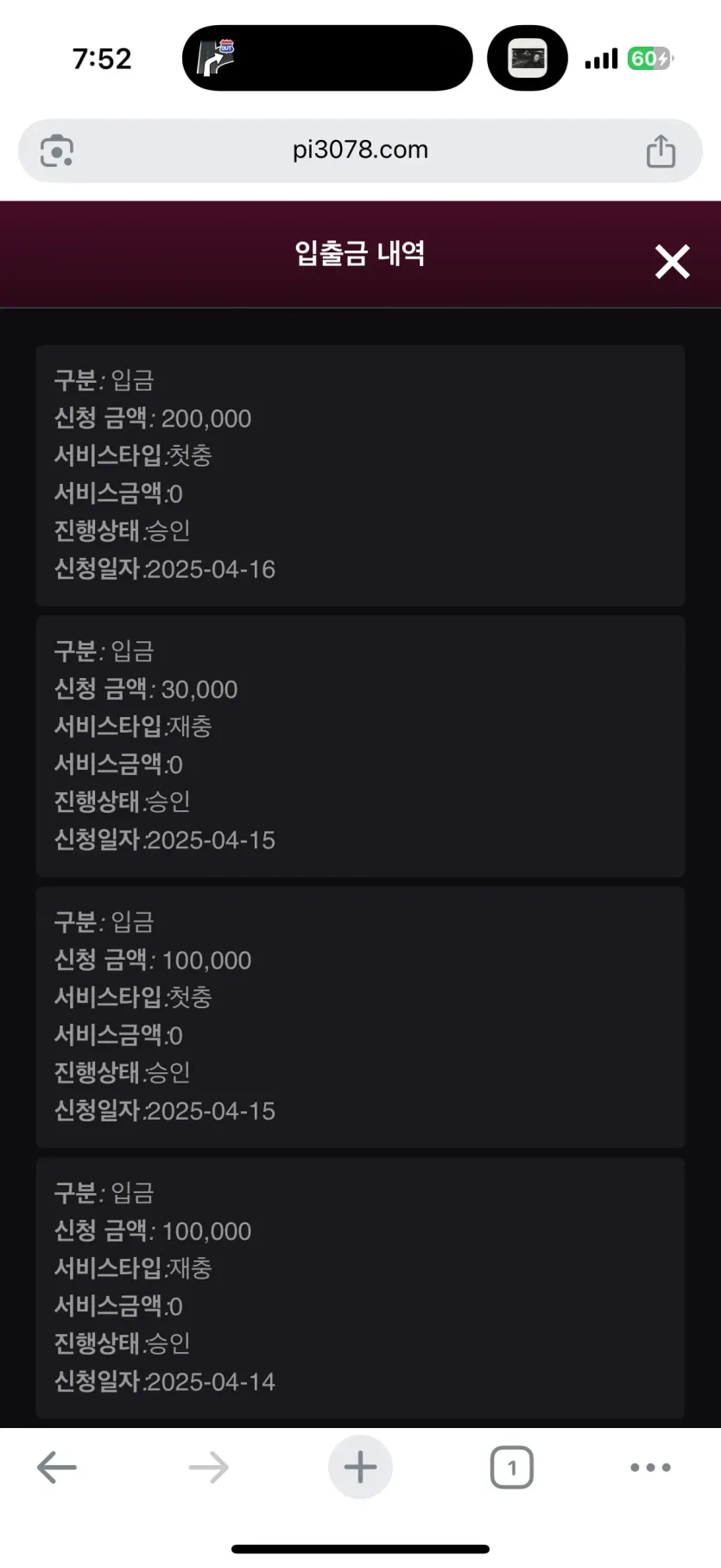Image resolution: width=721 pixels, height=1568 pixels.
Task: Open the browser's three-dot menu
Action: pos(650,1467)
